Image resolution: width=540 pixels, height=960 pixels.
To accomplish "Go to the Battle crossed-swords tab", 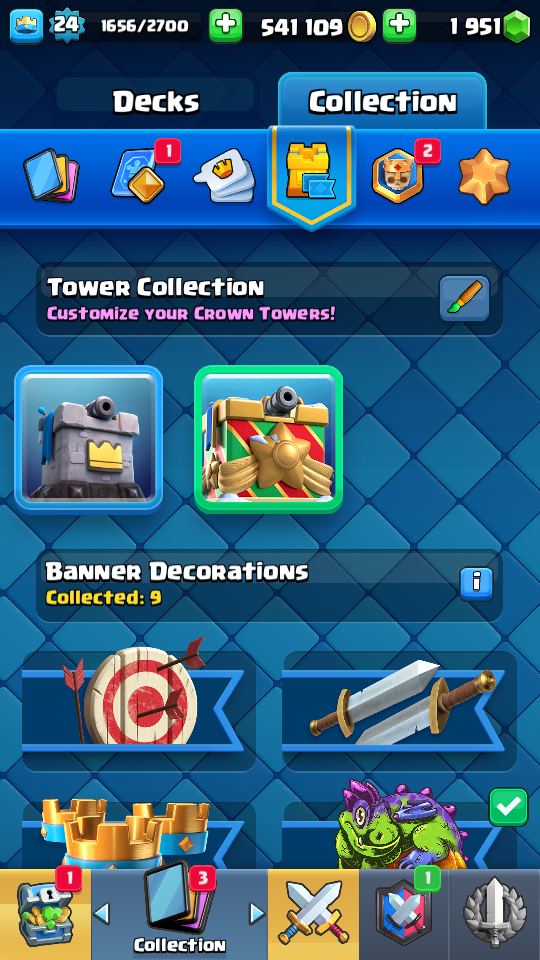I will 313,915.
